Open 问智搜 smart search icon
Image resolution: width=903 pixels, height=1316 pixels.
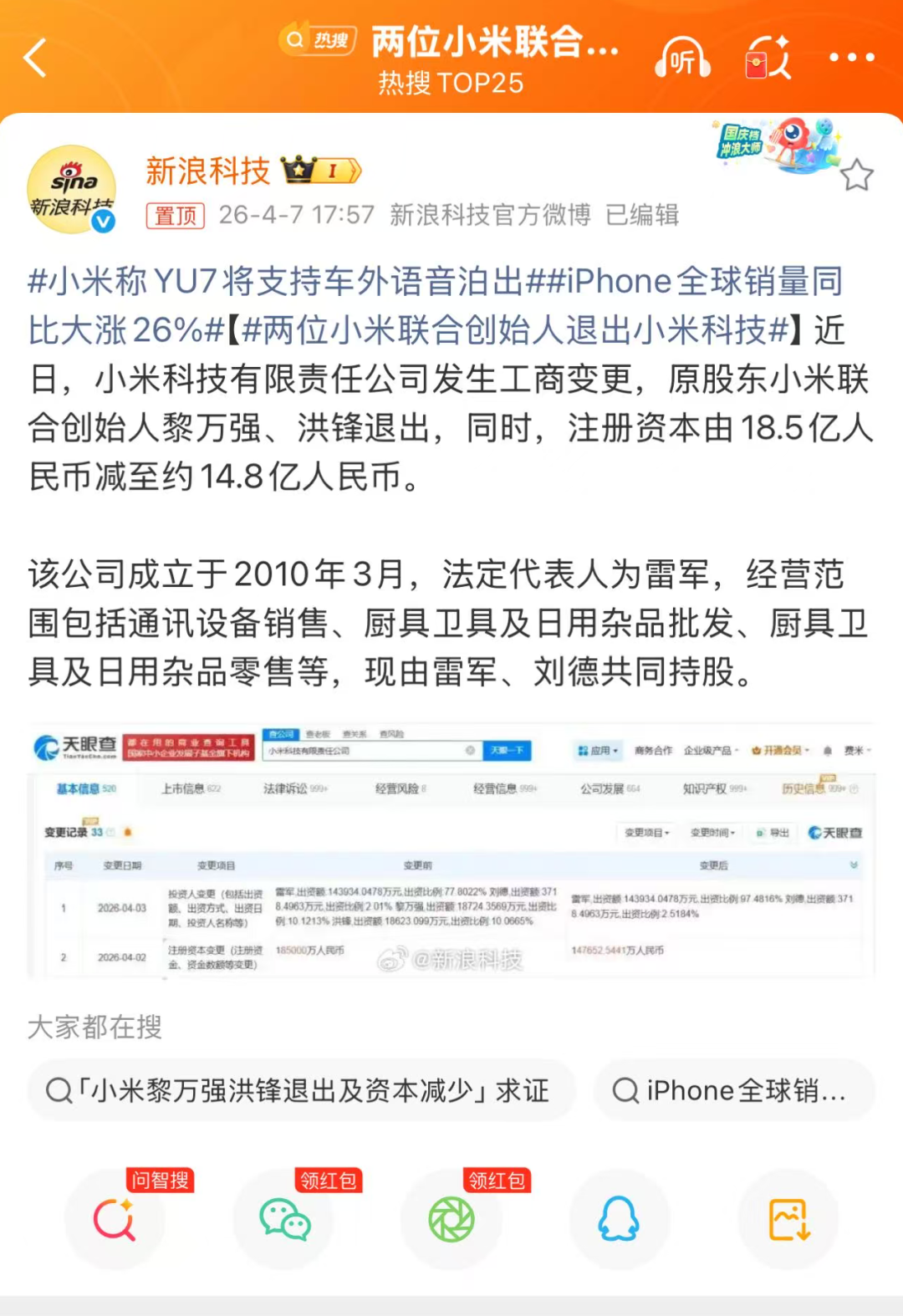pyautogui.click(x=115, y=1220)
